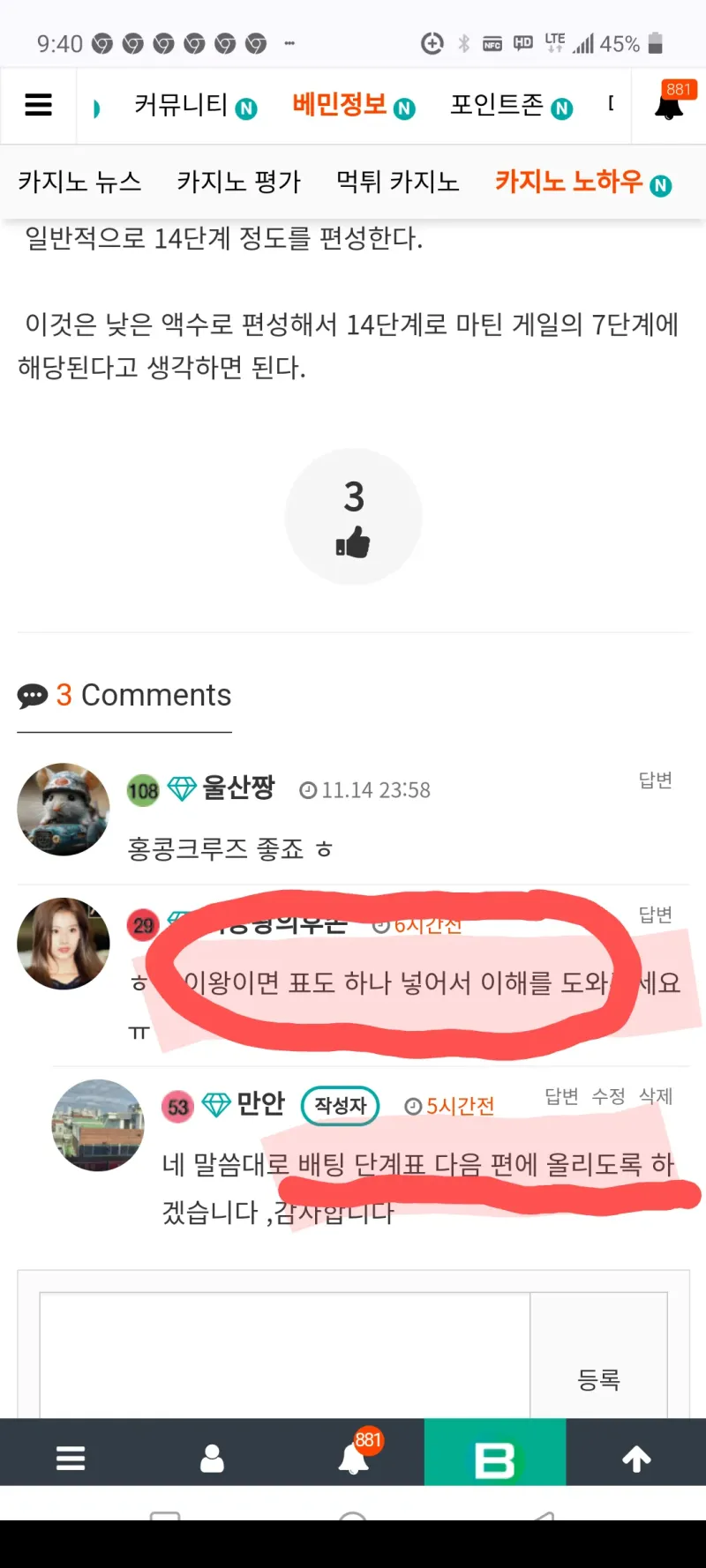Tap 수정 on 만안's comment

[x=608, y=1096]
